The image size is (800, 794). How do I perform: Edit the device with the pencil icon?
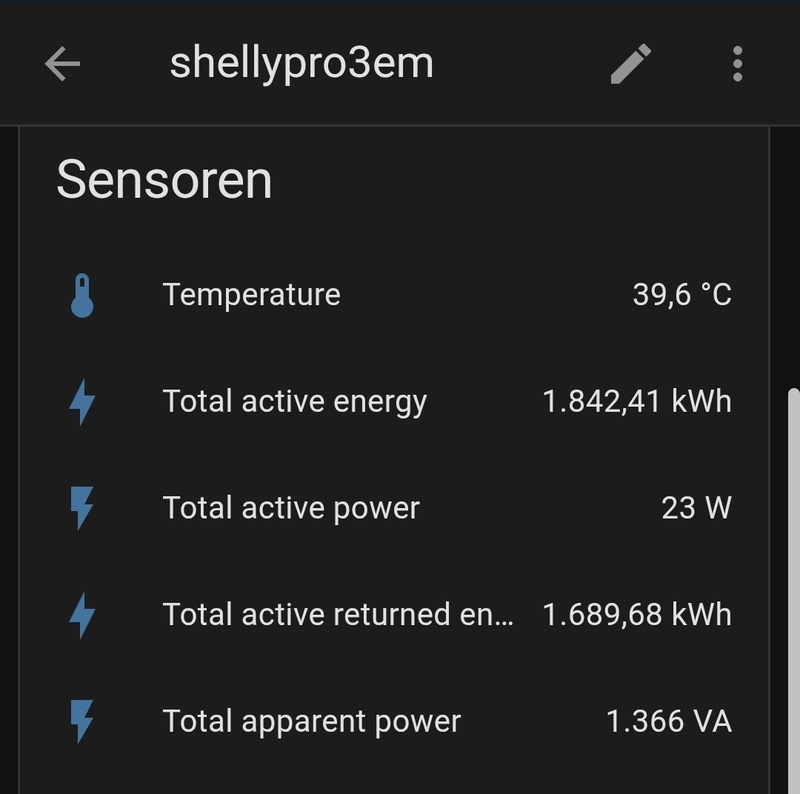pos(631,64)
